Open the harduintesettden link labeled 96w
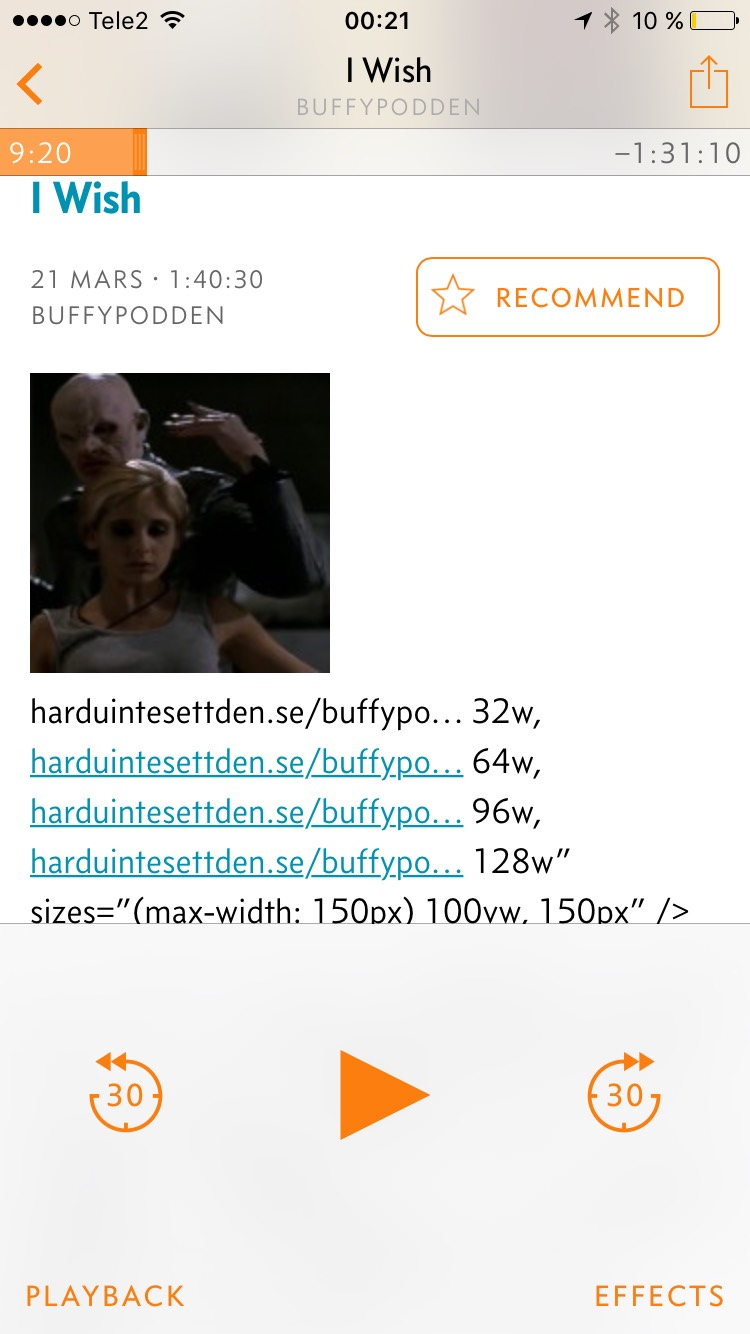Image resolution: width=750 pixels, height=1334 pixels. pyautogui.click(x=247, y=812)
